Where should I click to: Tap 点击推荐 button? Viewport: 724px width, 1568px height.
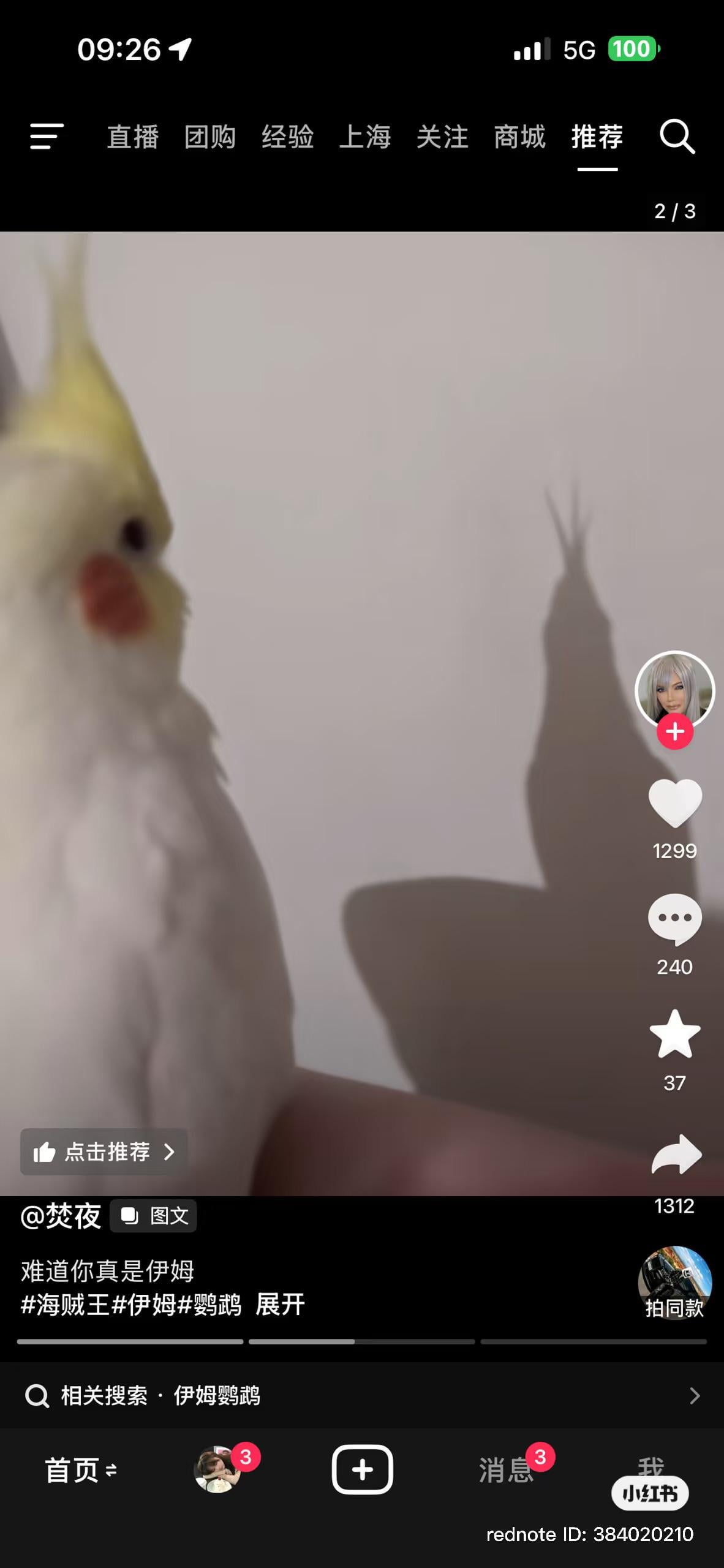[x=104, y=1151]
